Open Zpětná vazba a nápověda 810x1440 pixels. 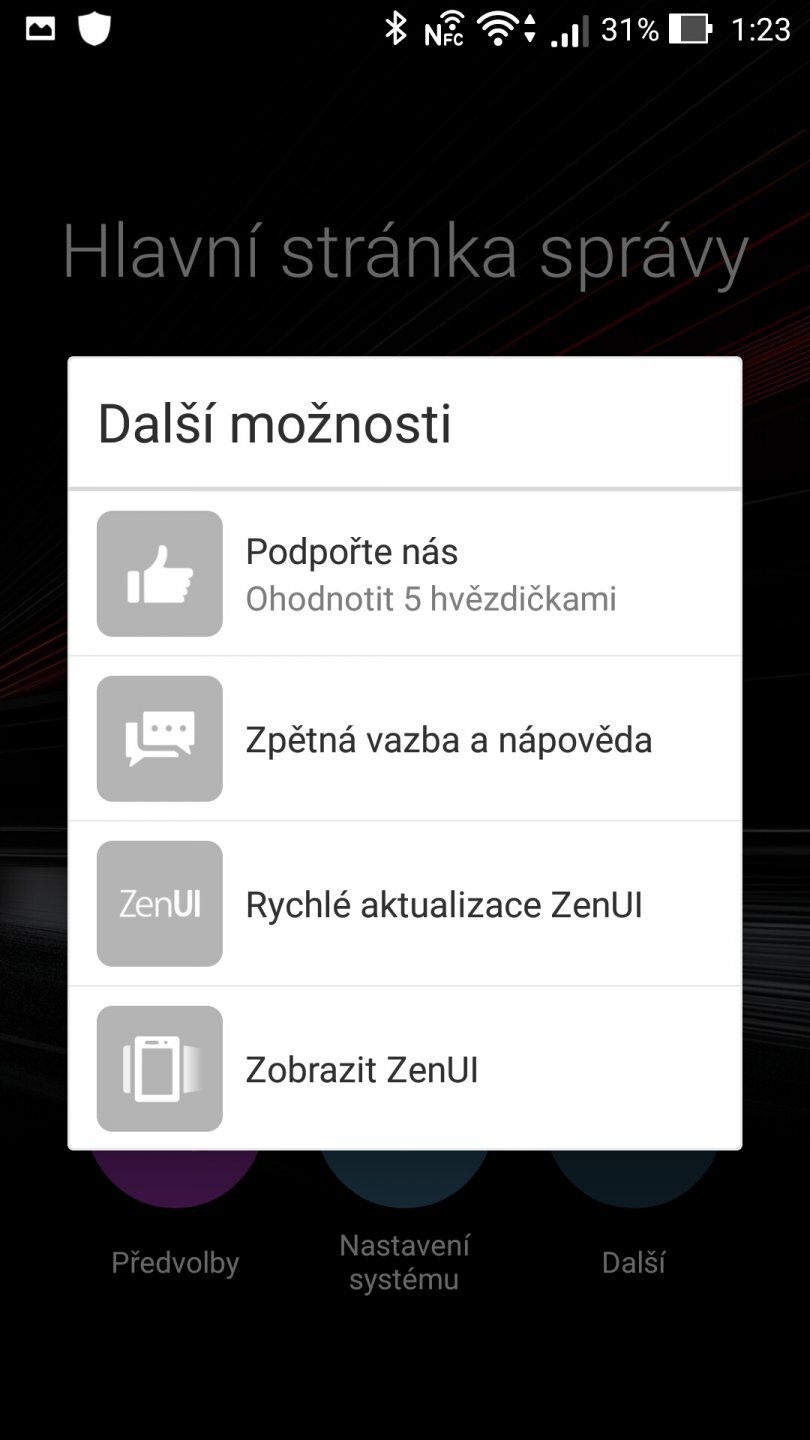click(448, 738)
